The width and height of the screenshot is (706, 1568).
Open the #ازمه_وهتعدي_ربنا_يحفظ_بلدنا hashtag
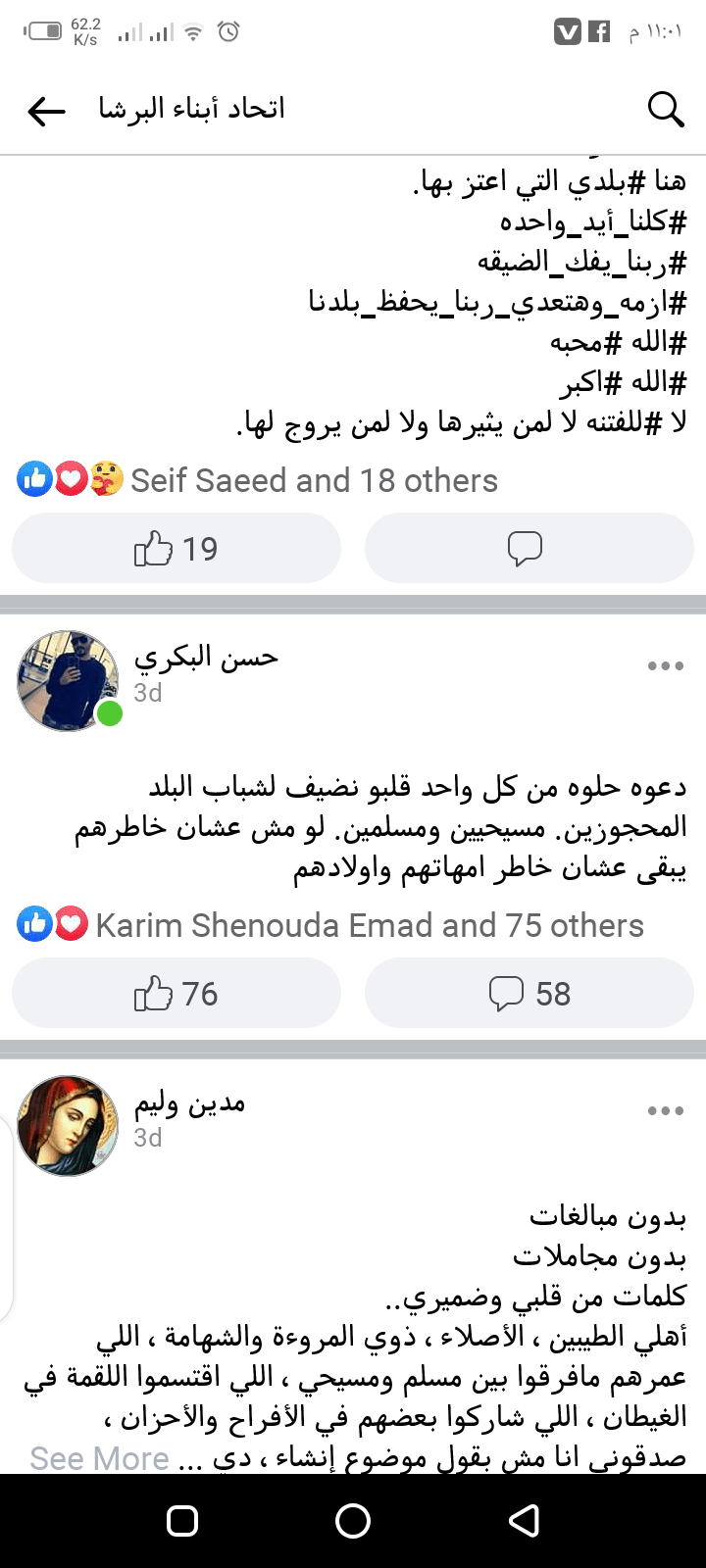pos(497,303)
